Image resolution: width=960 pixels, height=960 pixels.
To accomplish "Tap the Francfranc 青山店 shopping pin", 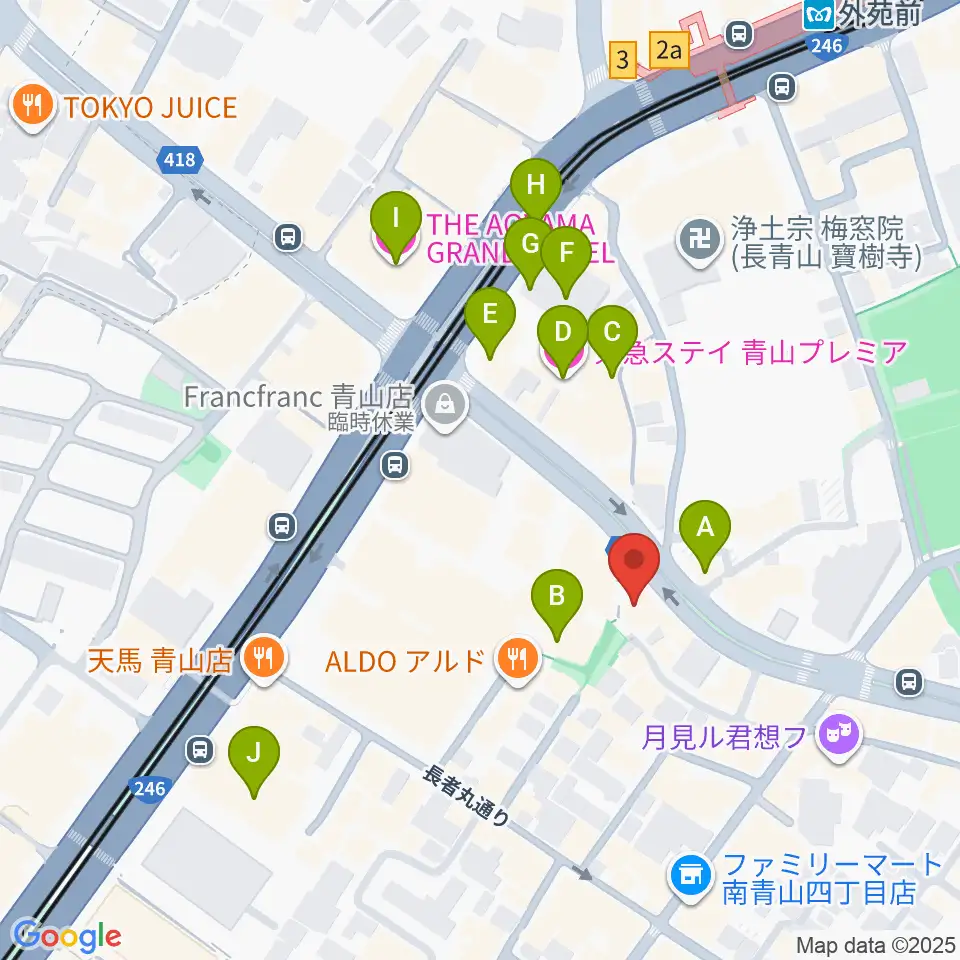I will [x=446, y=407].
